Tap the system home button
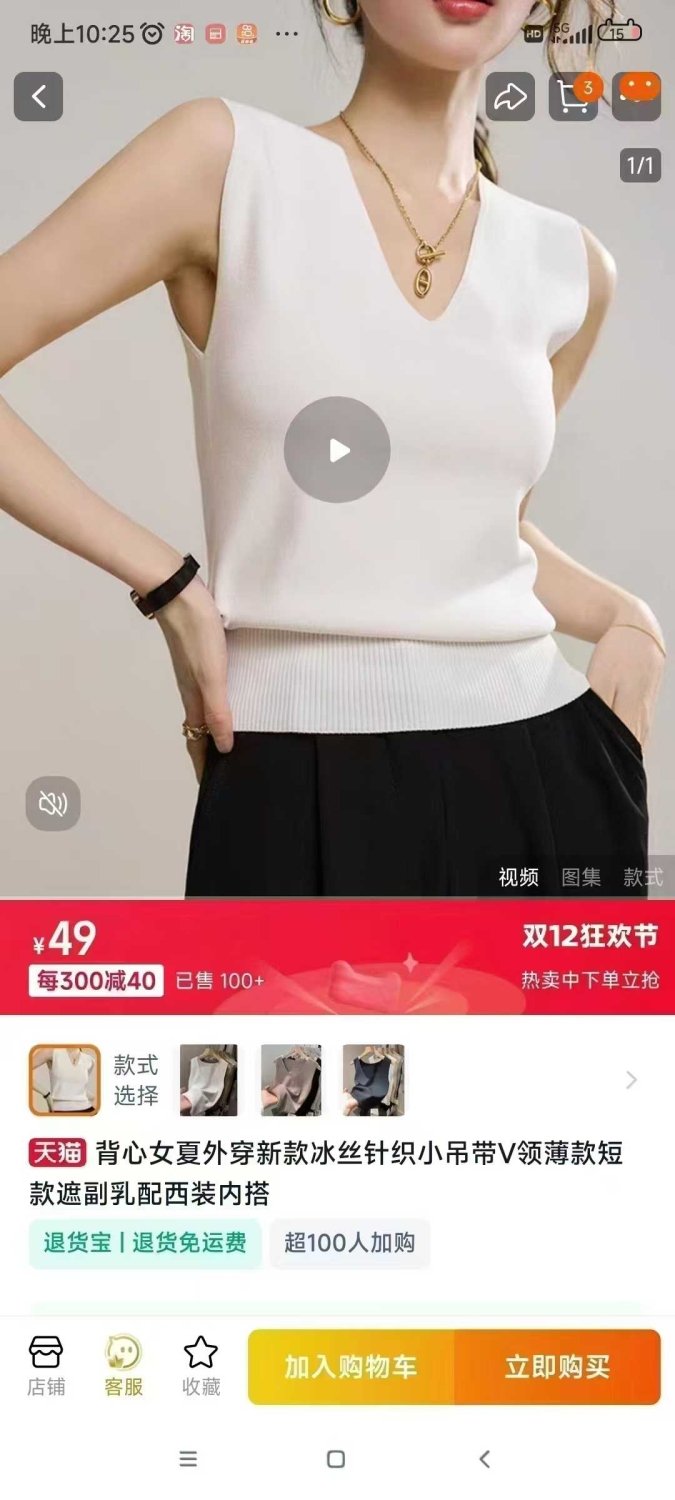Viewport: 675px width, 1500px height. coord(336,1459)
